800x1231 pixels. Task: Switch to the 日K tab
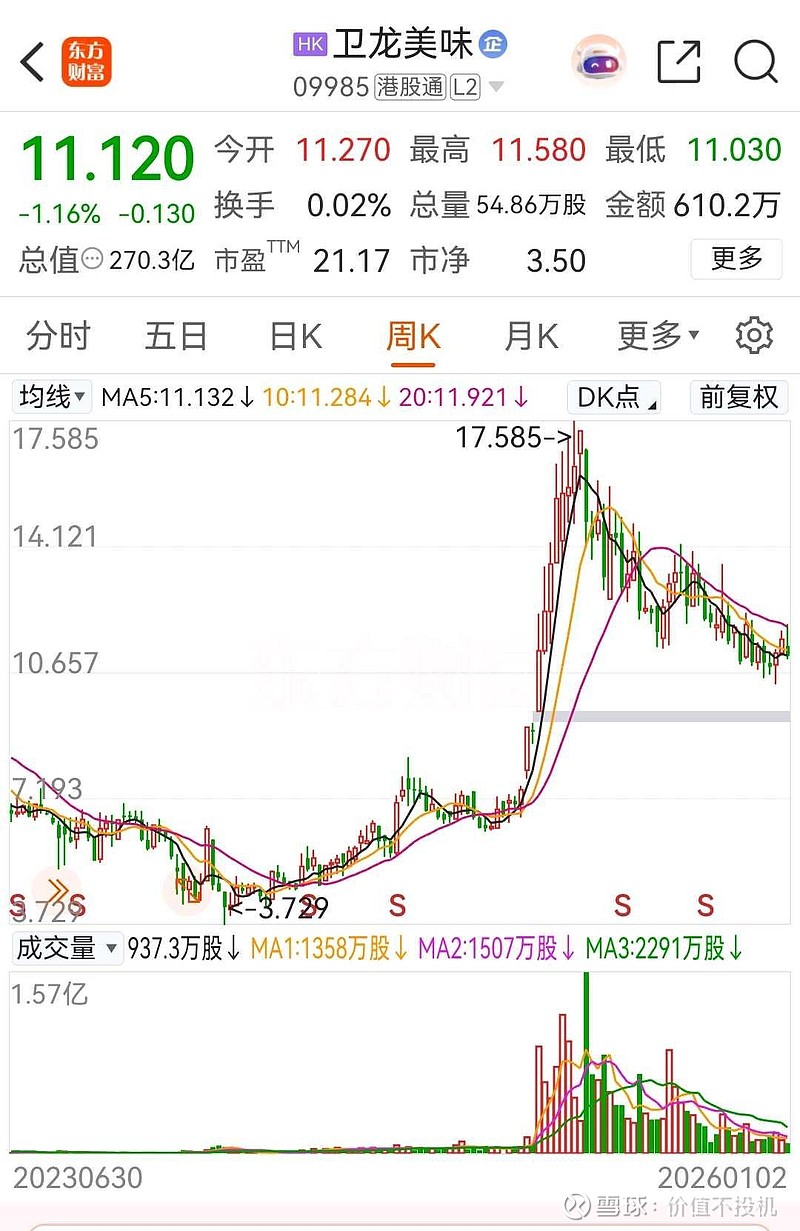point(293,335)
